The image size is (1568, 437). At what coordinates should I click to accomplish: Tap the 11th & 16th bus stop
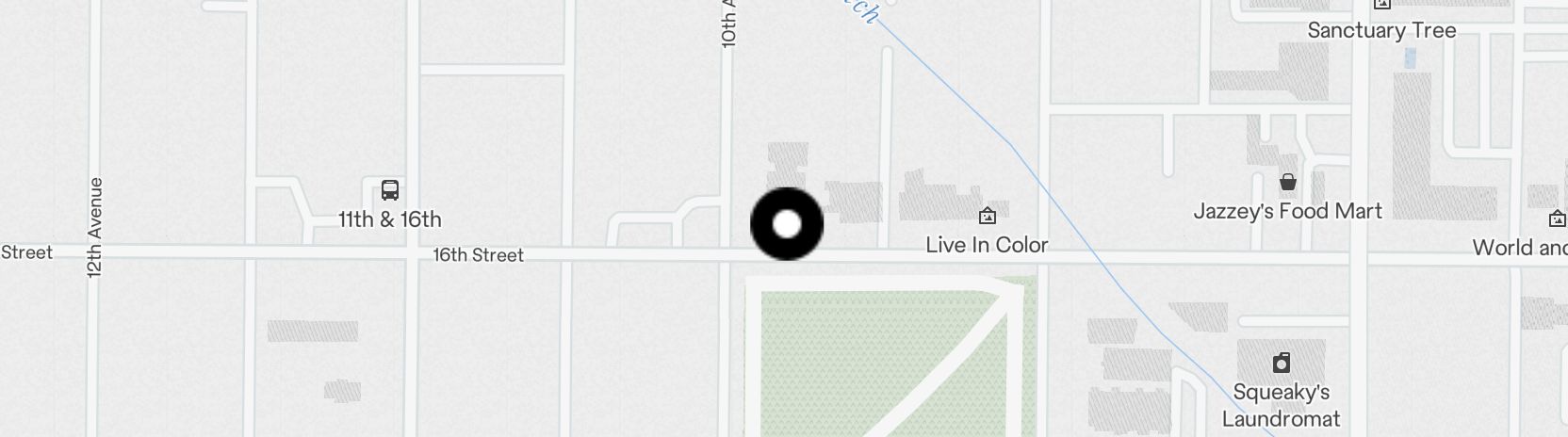[390, 191]
